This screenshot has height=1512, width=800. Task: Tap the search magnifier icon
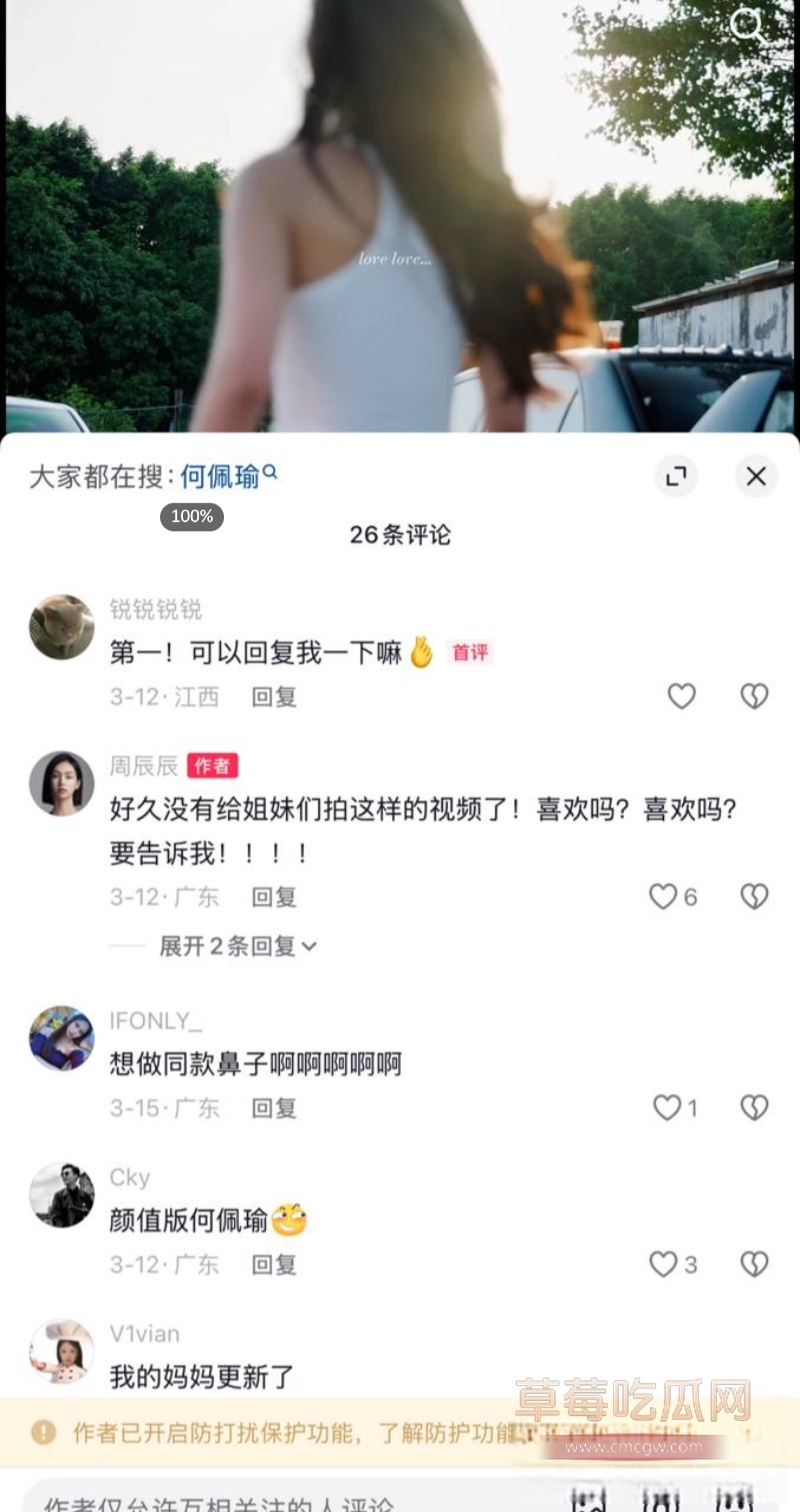coord(748,27)
